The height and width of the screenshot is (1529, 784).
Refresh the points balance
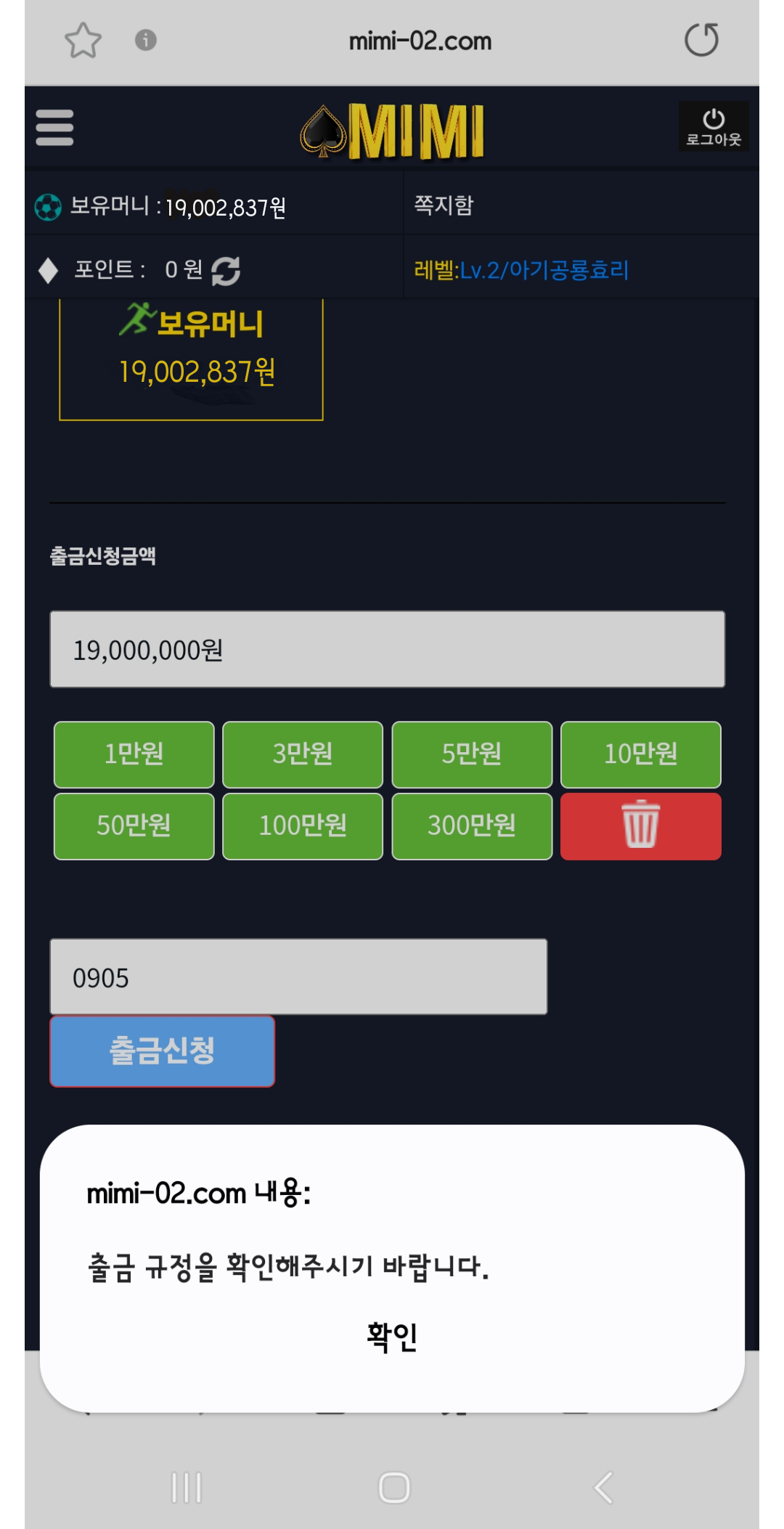click(226, 271)
